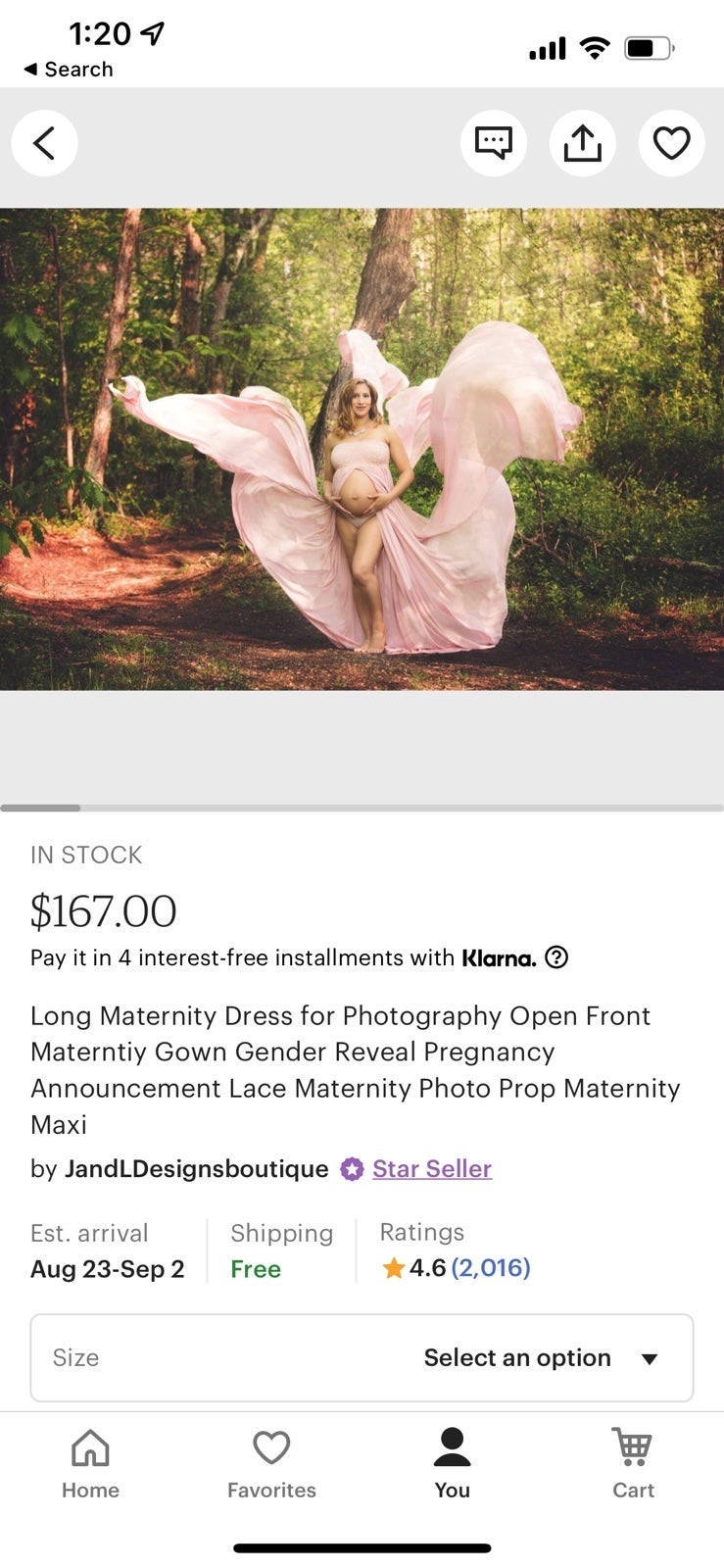Go back to the previous screen
Screen dimensions: 724x1568
(x=44, y=144)
